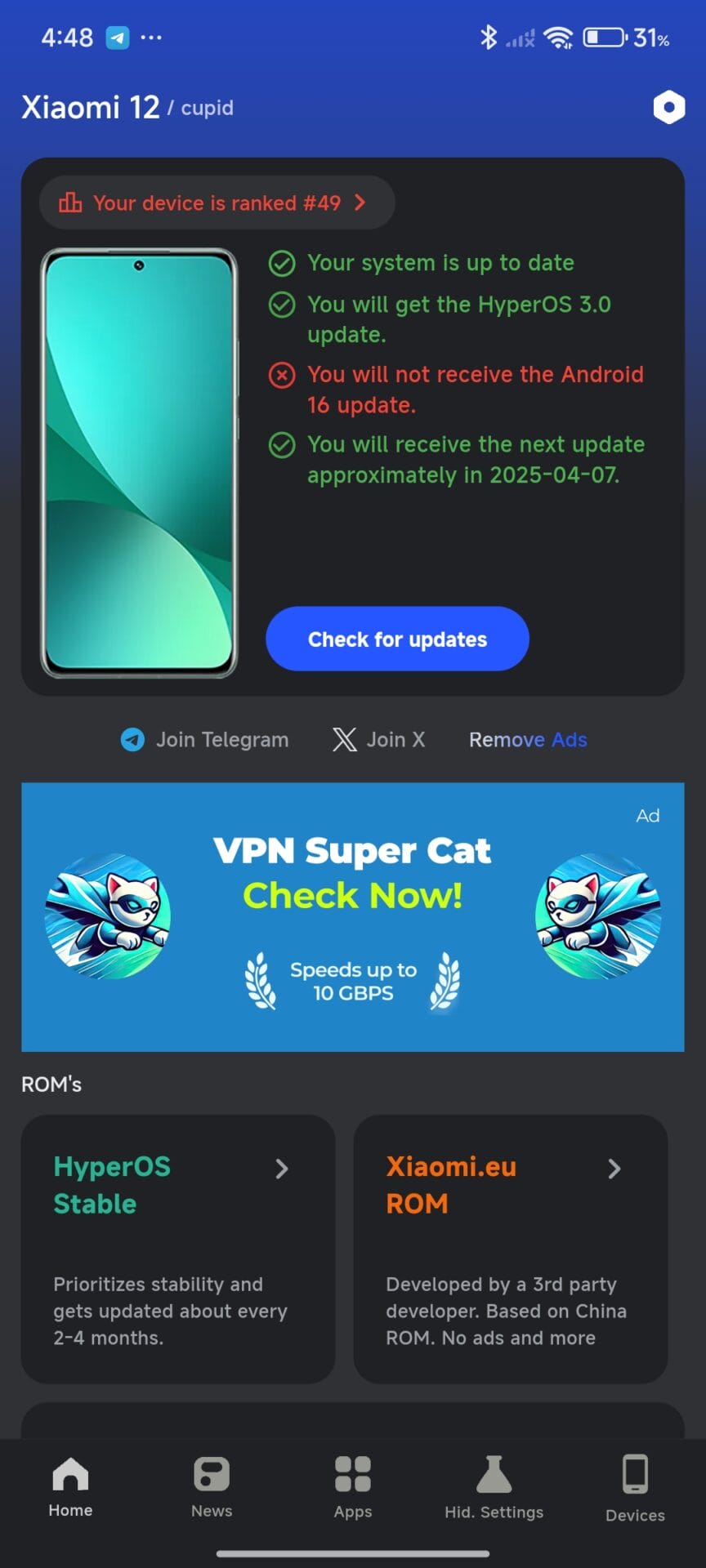Switch to the News tab
This screenshot has width=706, height=1568.
click(212, 1488)
